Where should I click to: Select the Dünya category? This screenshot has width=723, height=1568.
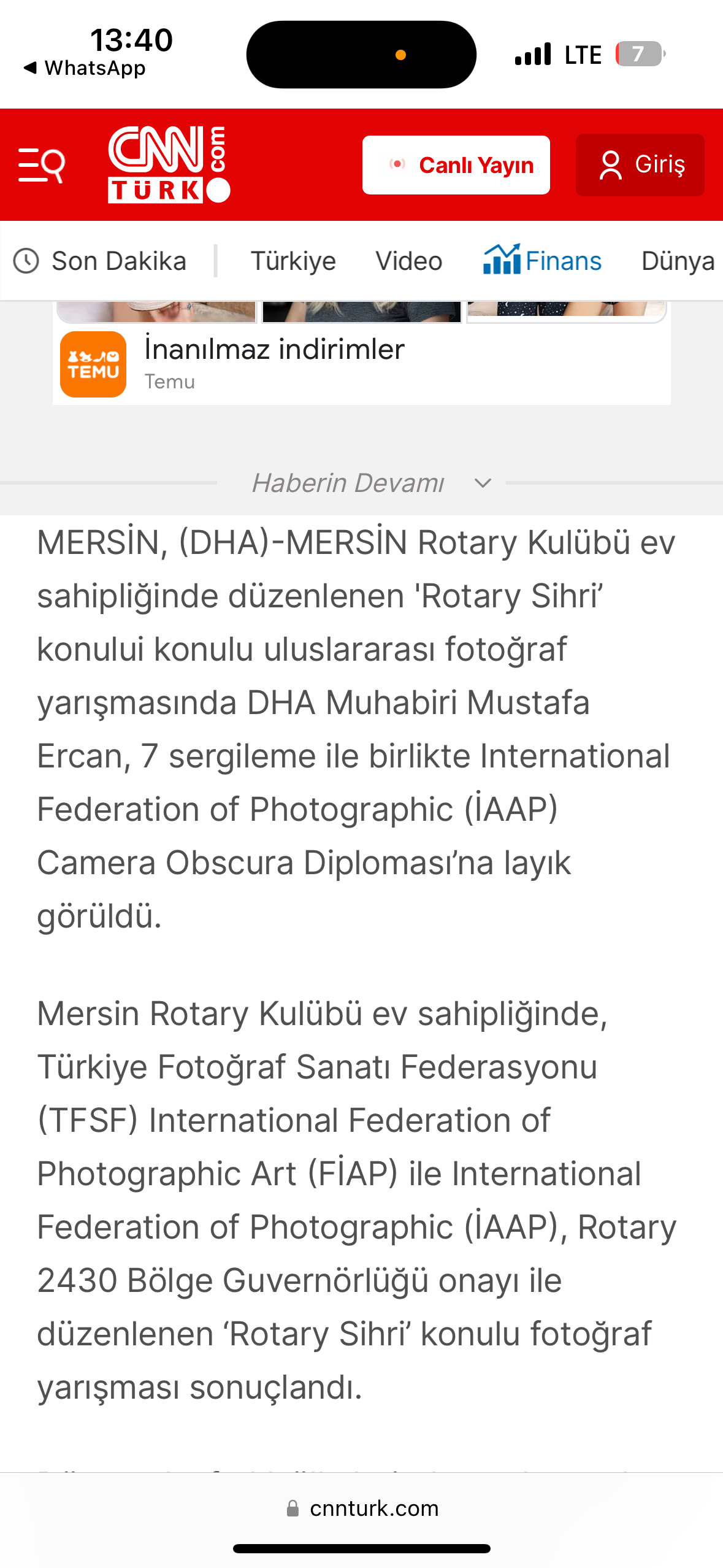tap(678, 261)
